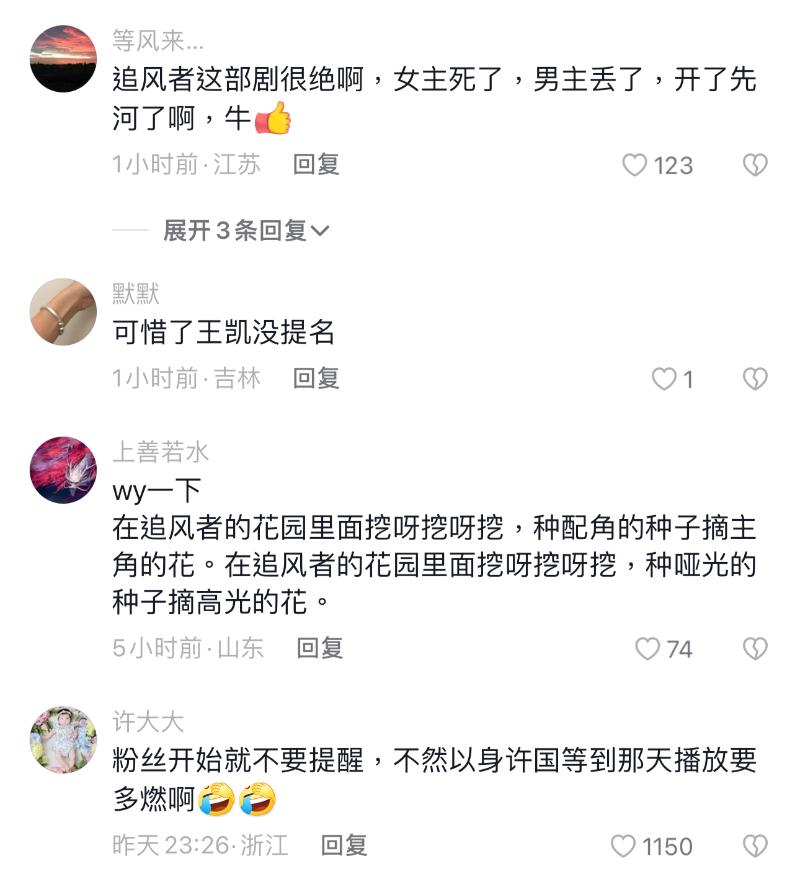Like 默默's comment about 王凯
Viewport: 800px width, 869px height.
(663, 379)
